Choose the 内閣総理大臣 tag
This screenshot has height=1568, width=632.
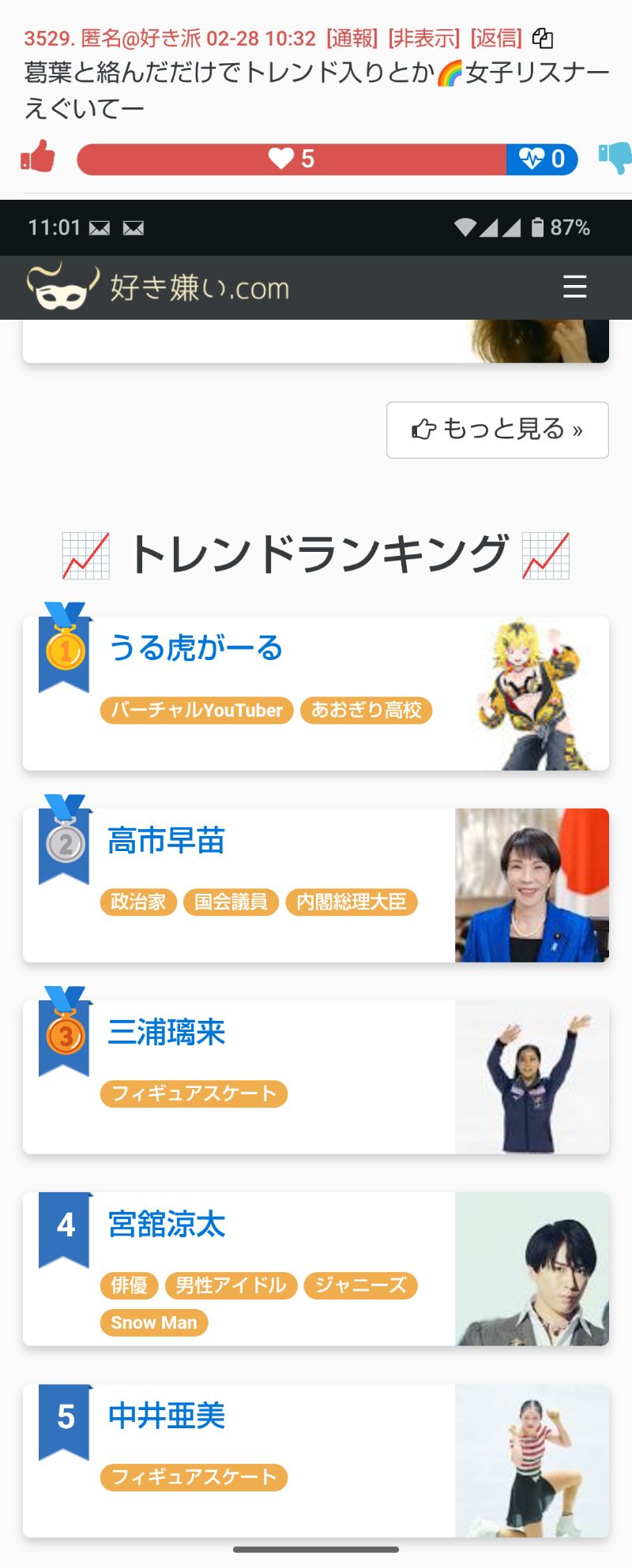click(351, 902)
